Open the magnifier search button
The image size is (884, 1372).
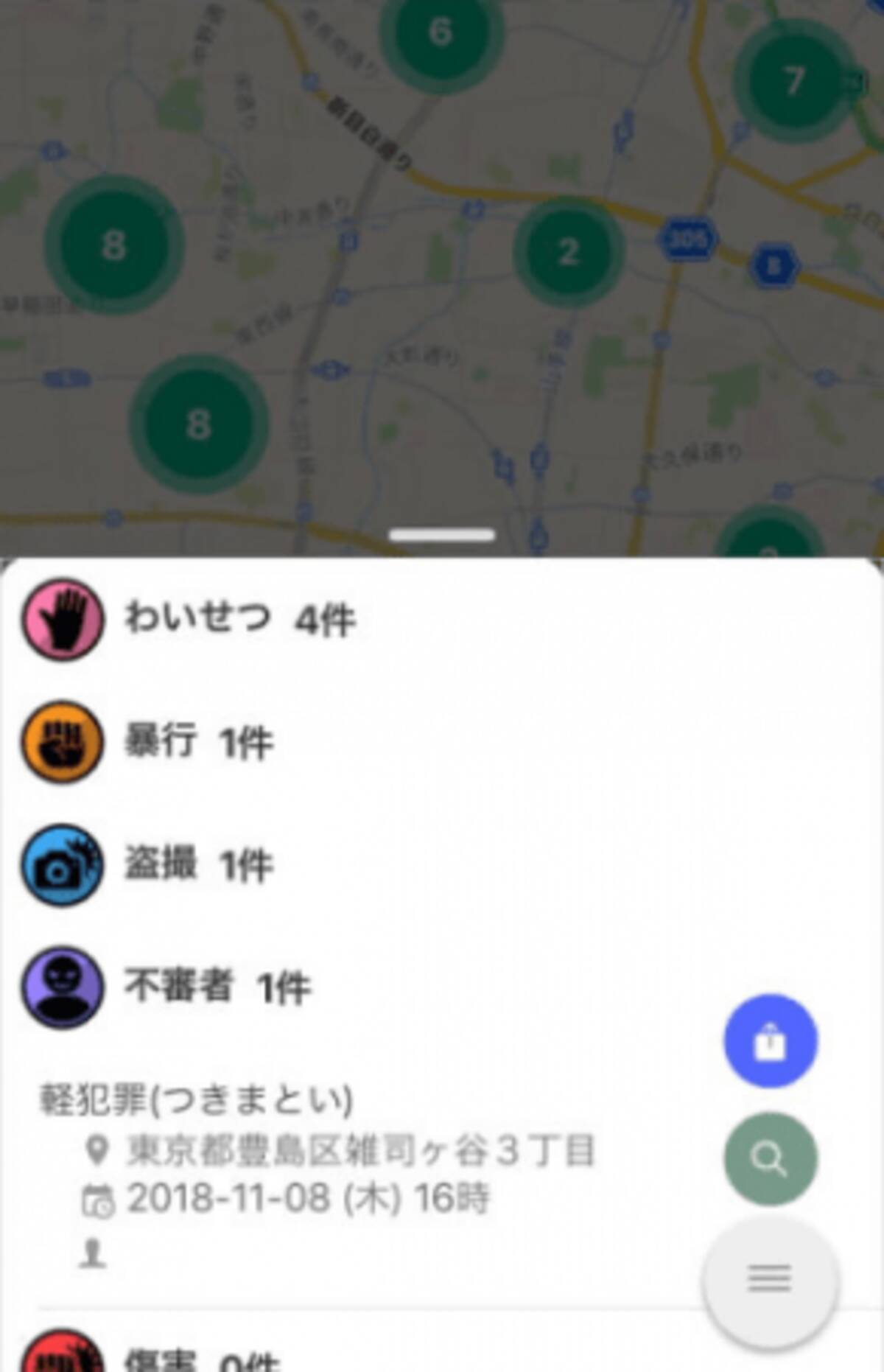[770, 1159]
